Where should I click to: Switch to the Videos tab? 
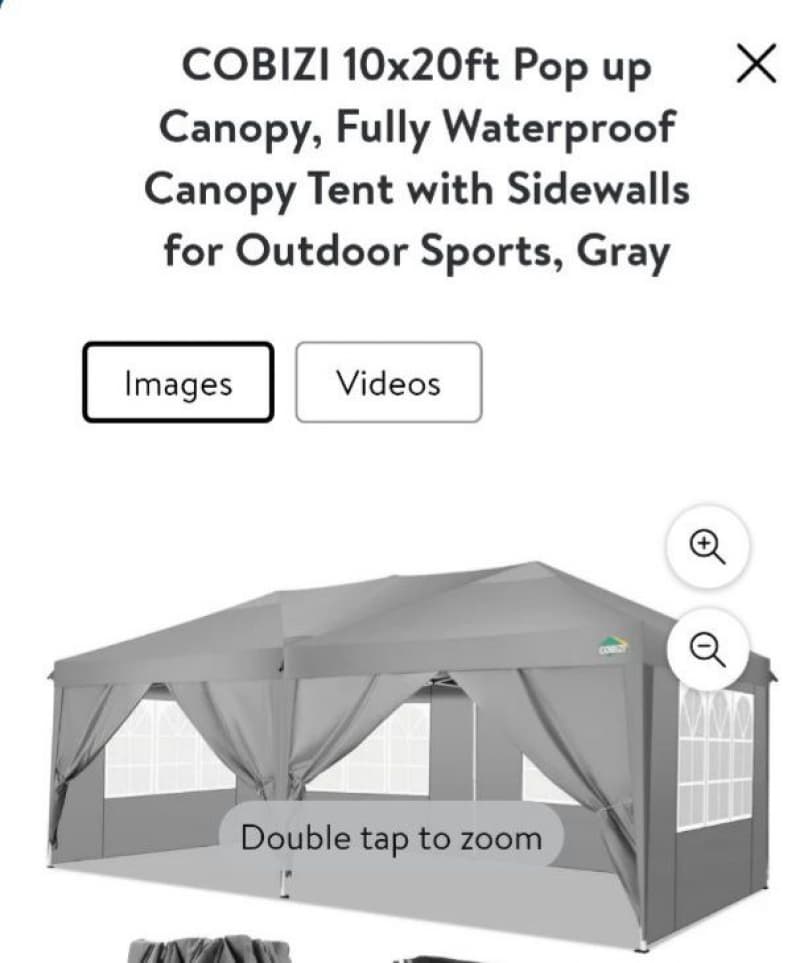click(x=388, y=382)
